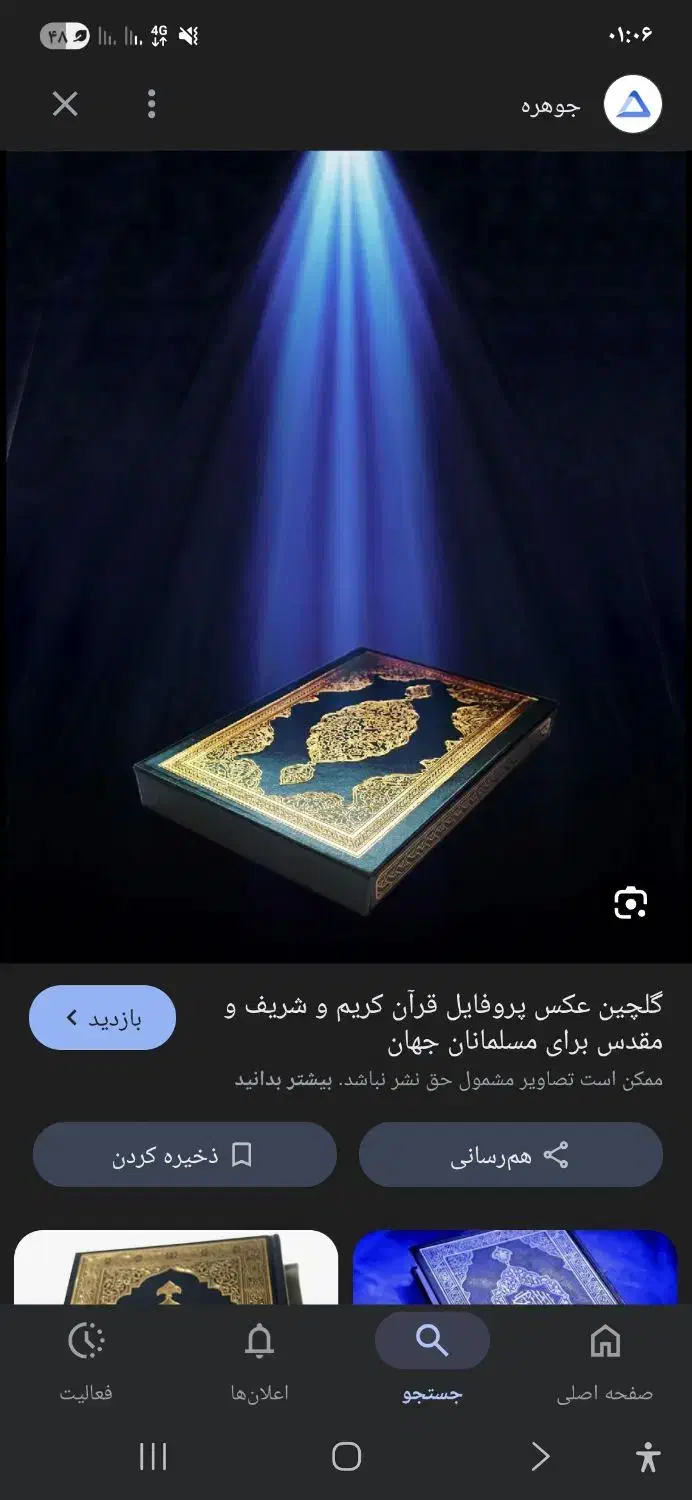Select the جستجو search tab
The height and width of the screenshot is (1500, 692).
[x=432, y=1362]
